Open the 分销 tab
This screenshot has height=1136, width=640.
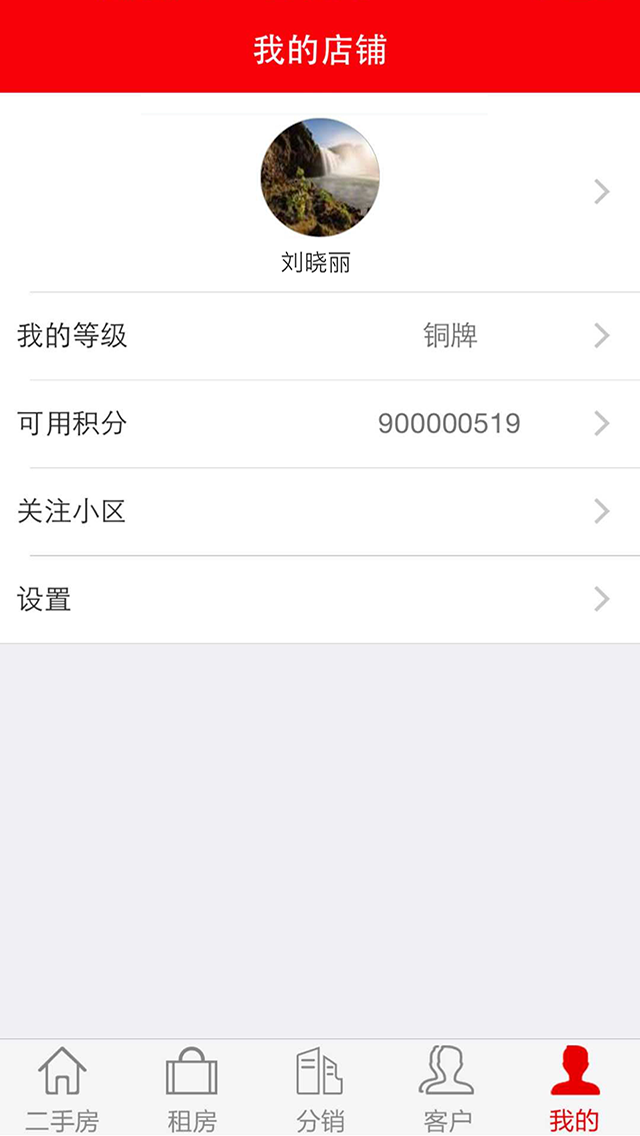tap(320, 1088)
